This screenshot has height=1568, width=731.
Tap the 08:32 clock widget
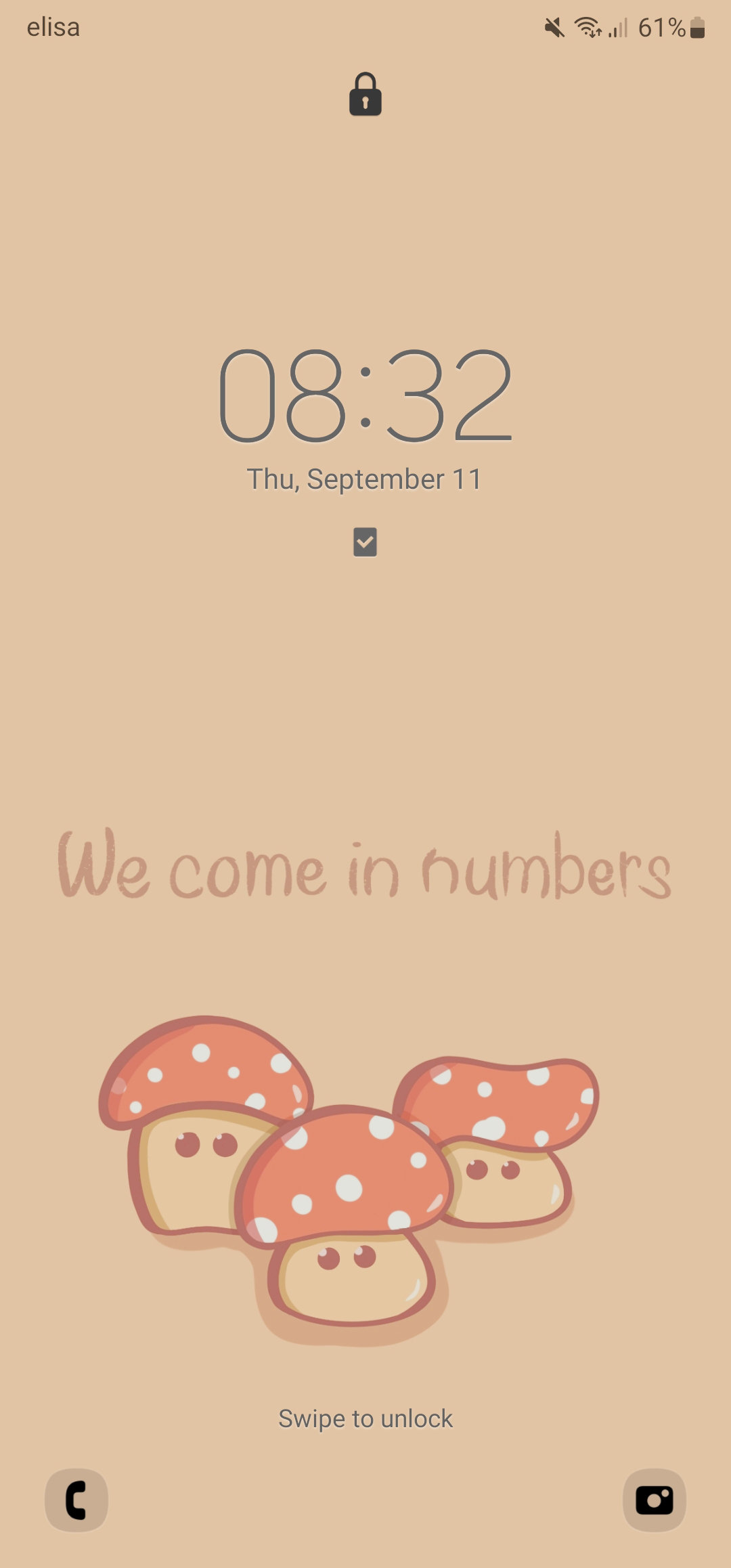(365, 396)
